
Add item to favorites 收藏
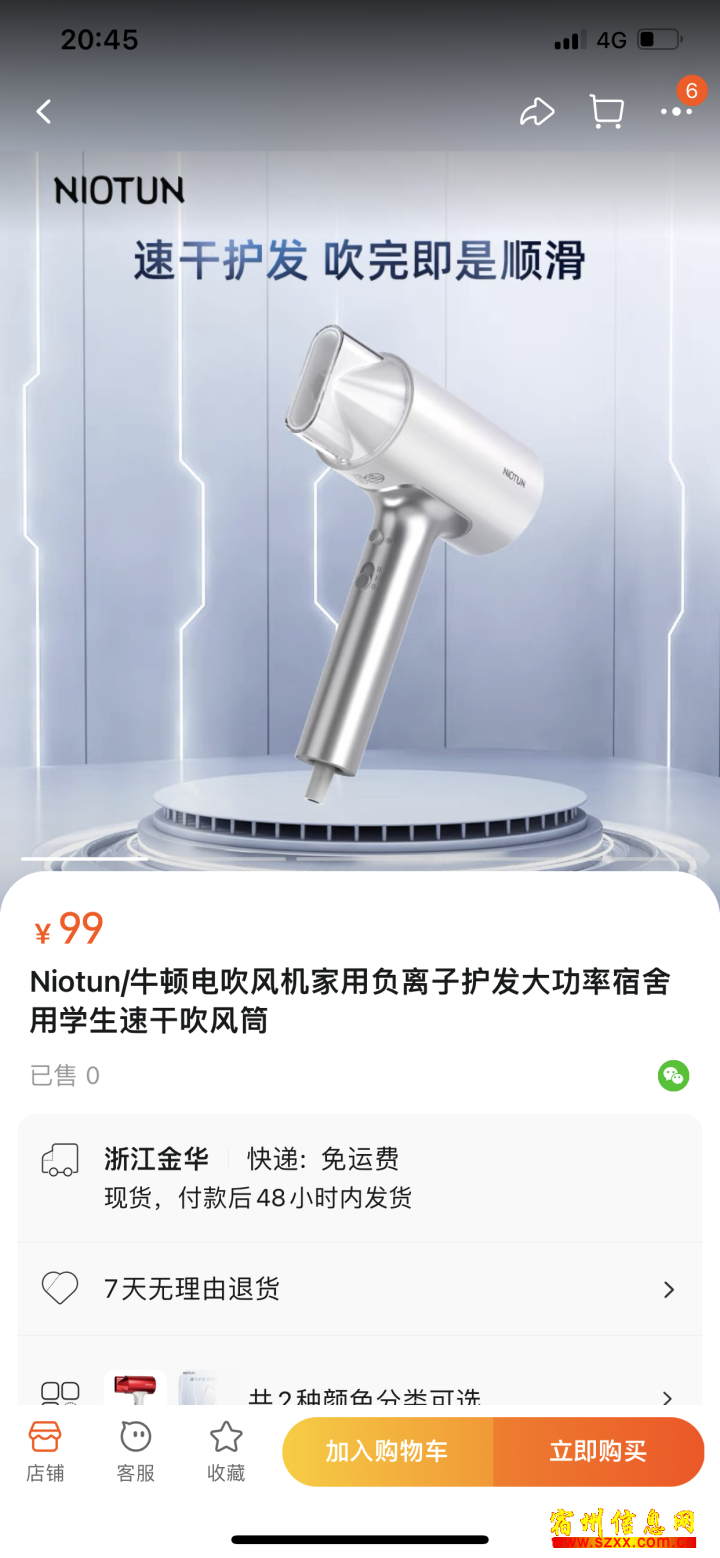coord(226,1452)
